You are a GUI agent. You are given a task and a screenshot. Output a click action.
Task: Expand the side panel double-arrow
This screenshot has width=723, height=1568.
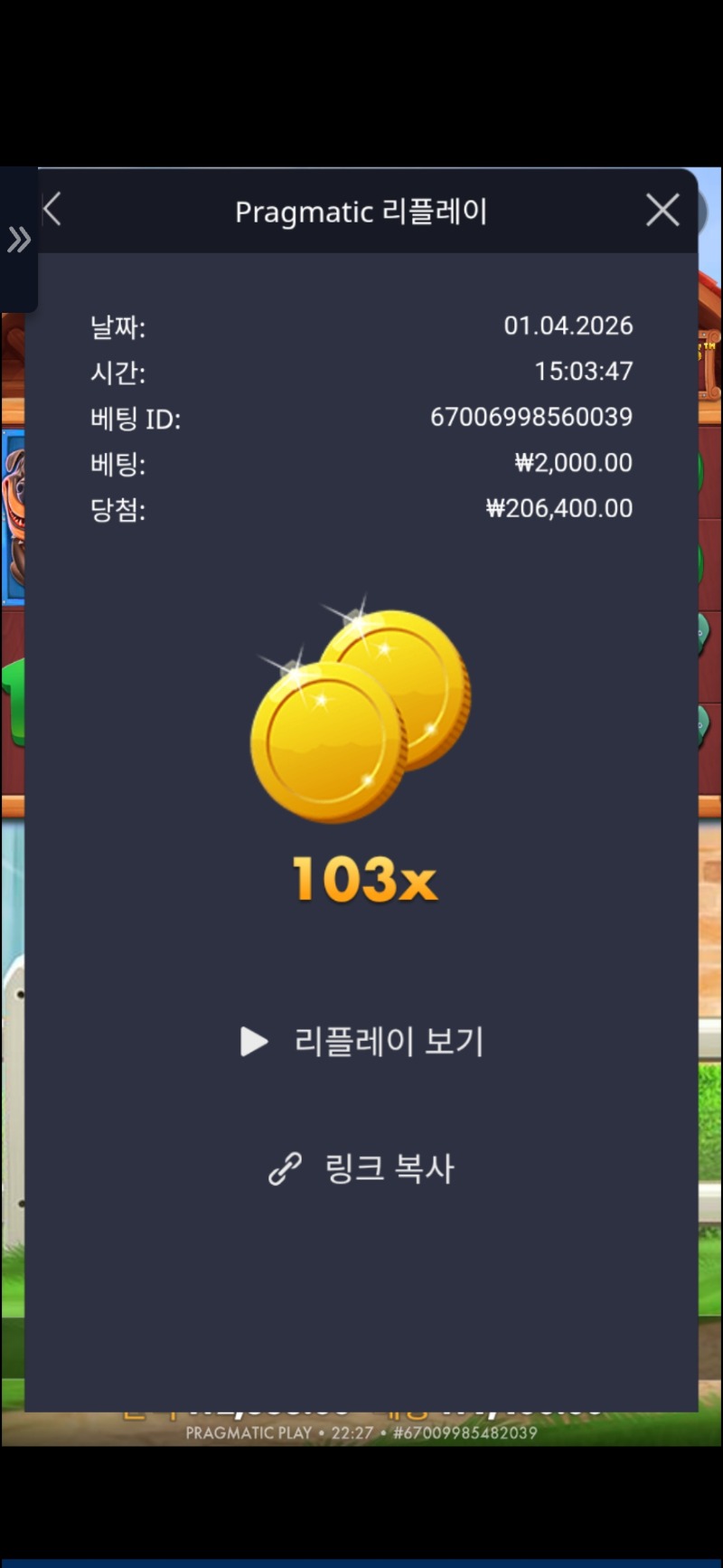pos(18,241)
